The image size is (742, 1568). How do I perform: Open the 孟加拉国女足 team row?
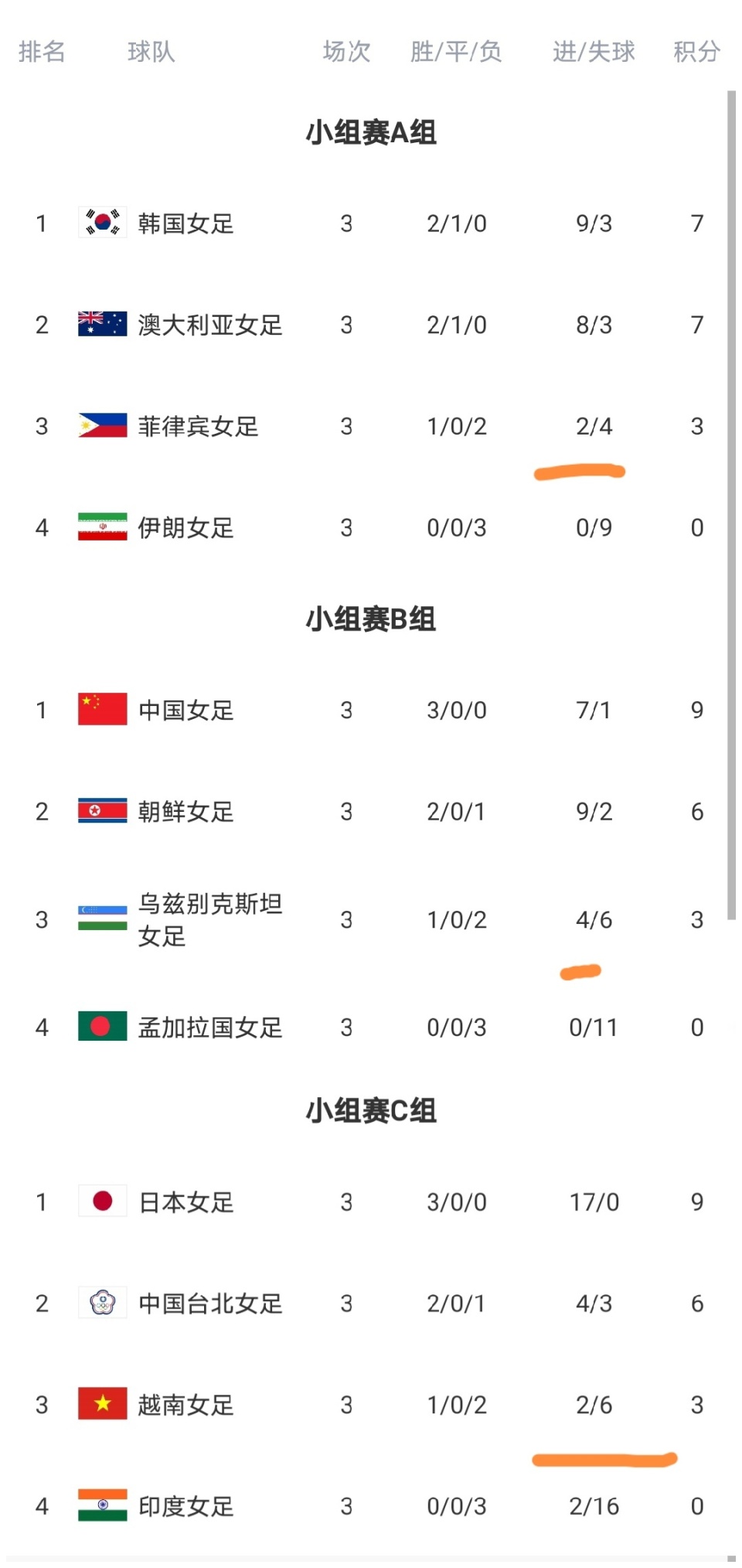209,1027
